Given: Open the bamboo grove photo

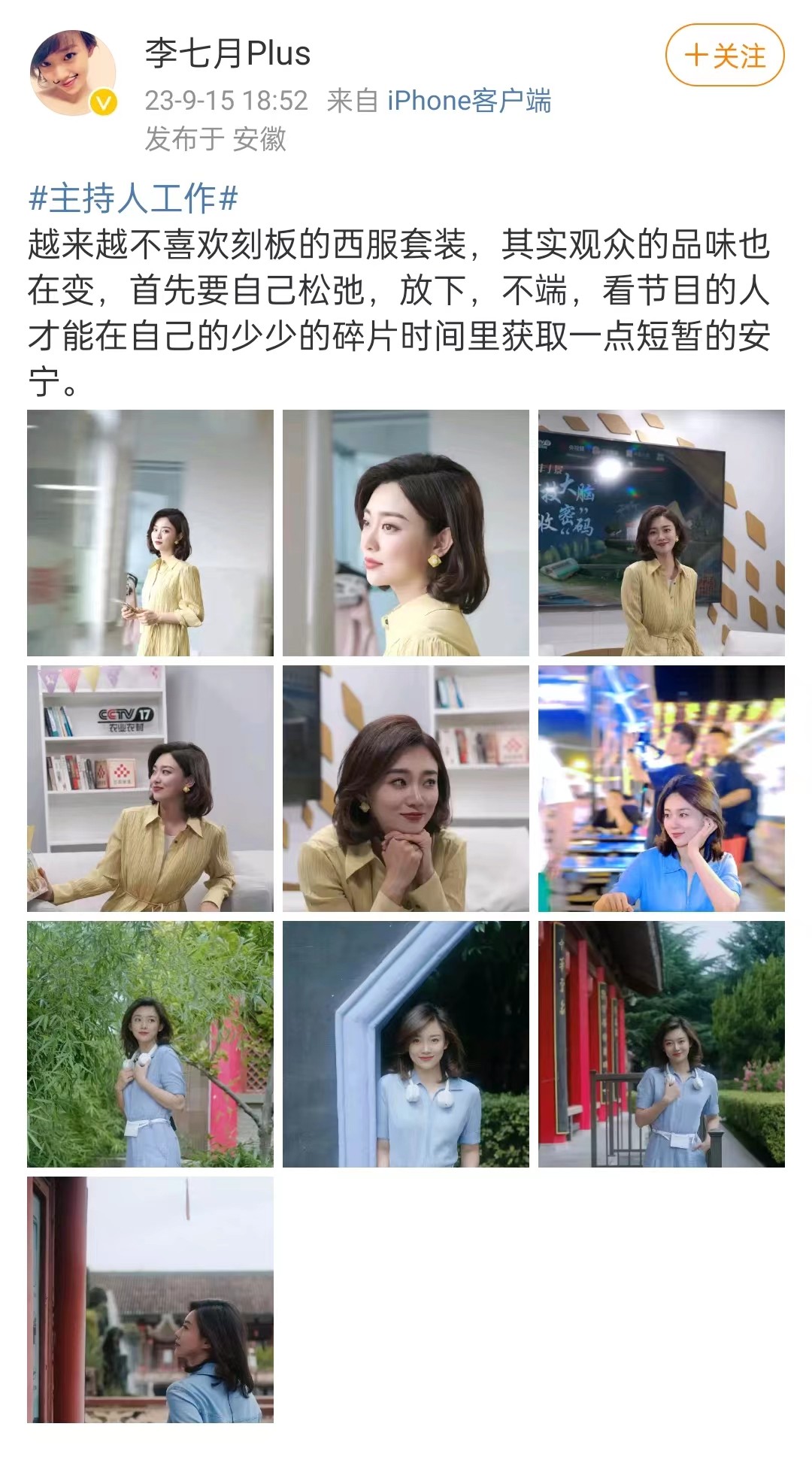Looking at the screenshot, I should point(150,1044).
